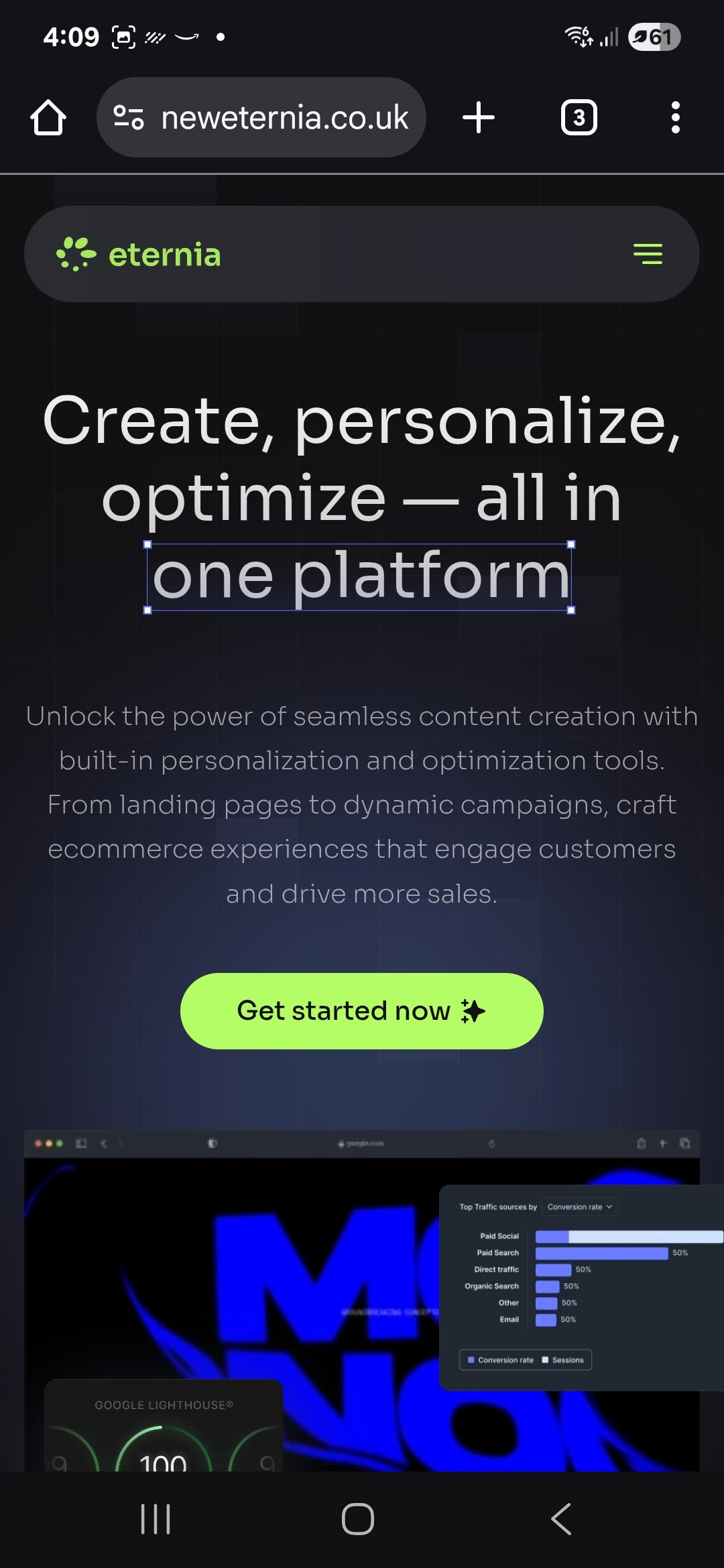Image resolution: width=724 pixels, height=1568 pixels.
Task: Open a new browser tab
Action: point(479,118)
